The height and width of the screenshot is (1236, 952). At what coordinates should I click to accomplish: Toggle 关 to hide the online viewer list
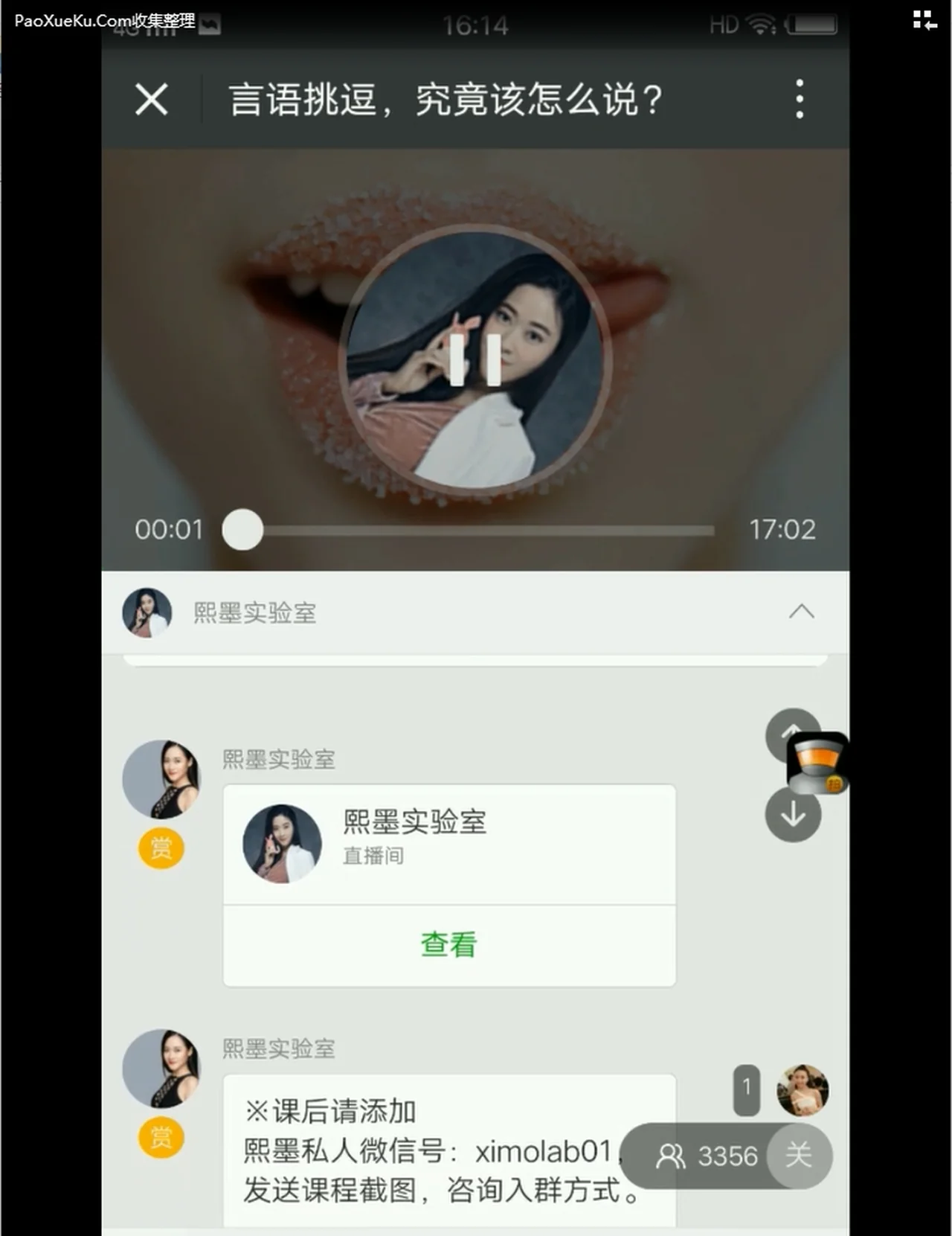click(799, 1156)
